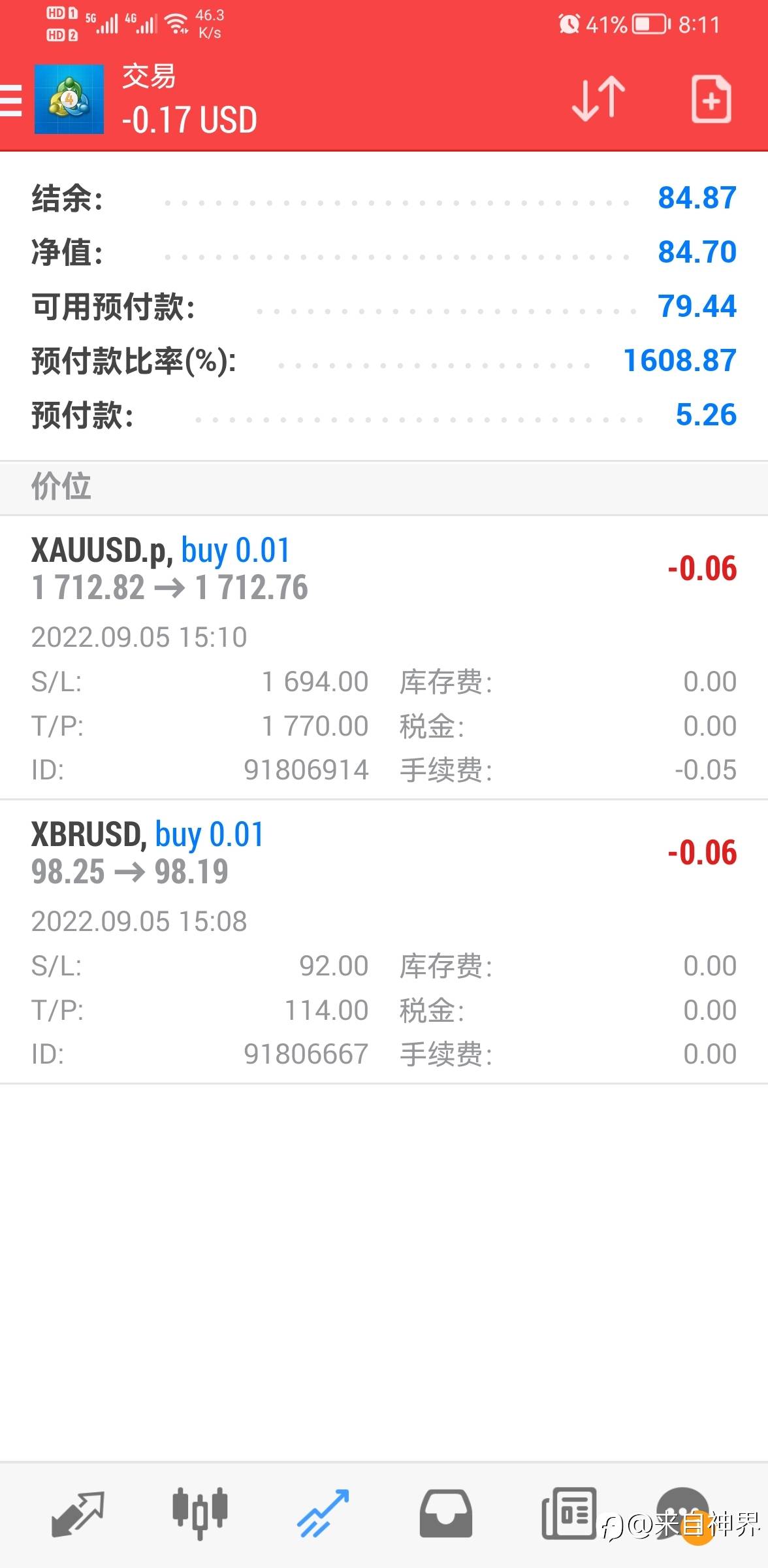Open the side drawer menu
The height and width of the screenshot is (1568, 768).
tap(12, 101)
